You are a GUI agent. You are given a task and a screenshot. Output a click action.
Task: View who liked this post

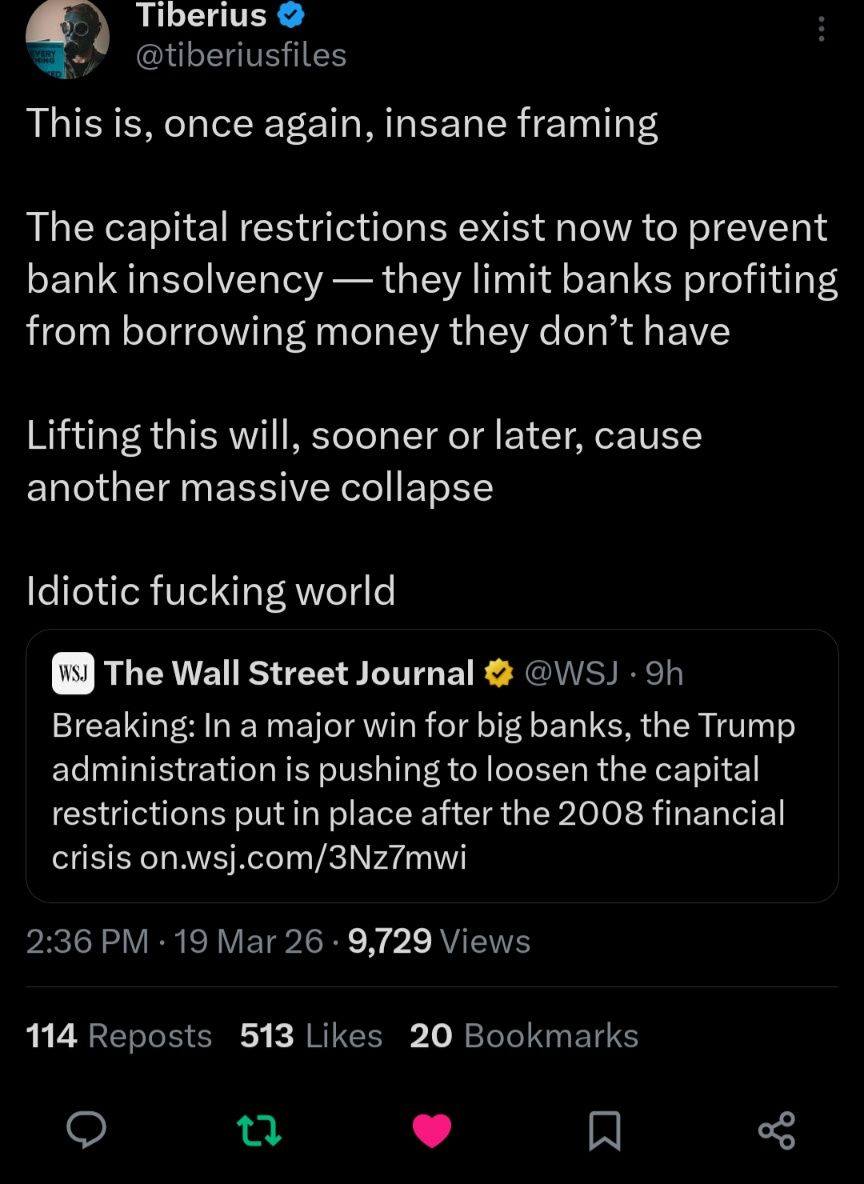click(x=311, y=1036)
